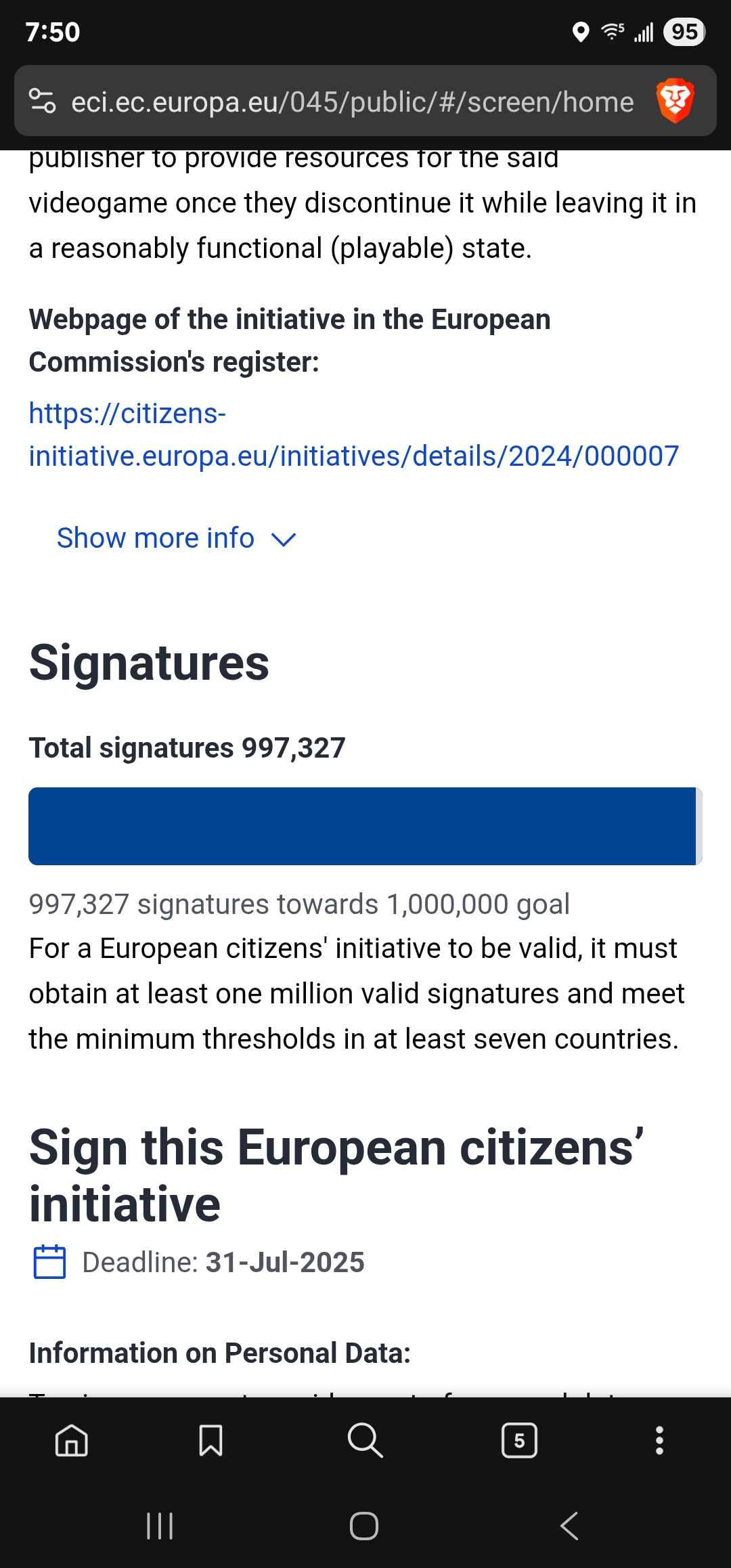Tap the search icon in toolbar
Viewport: 731px width, 1568px height.
click(x=365, y=1440)
